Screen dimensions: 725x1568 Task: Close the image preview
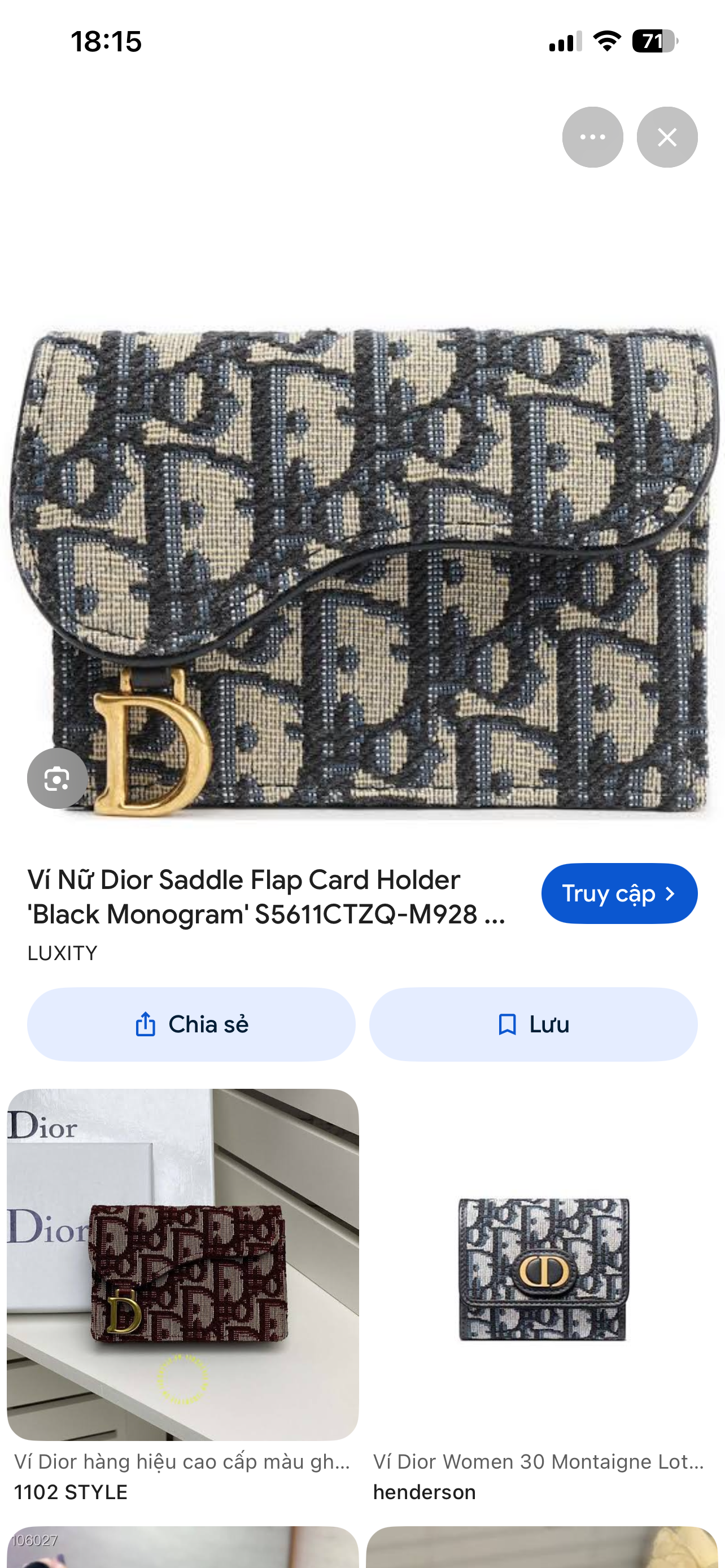coord(667,137)
